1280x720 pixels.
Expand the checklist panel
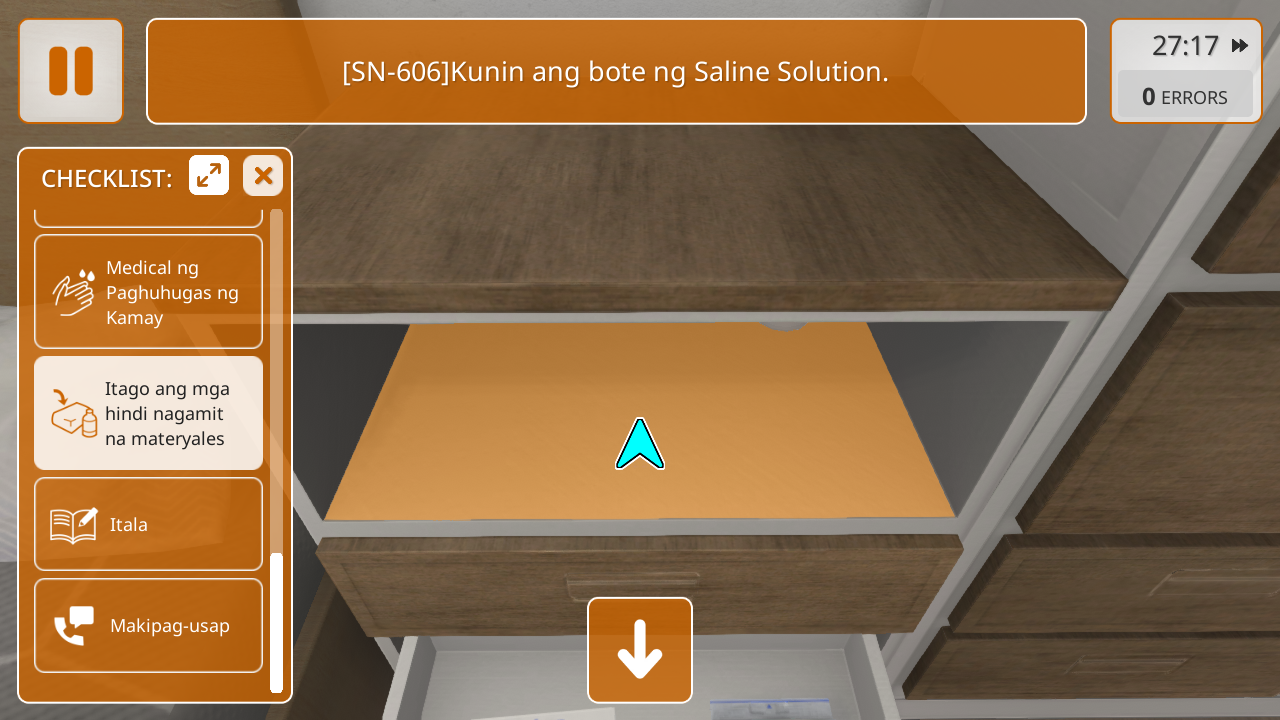click(x=209, y=176)
